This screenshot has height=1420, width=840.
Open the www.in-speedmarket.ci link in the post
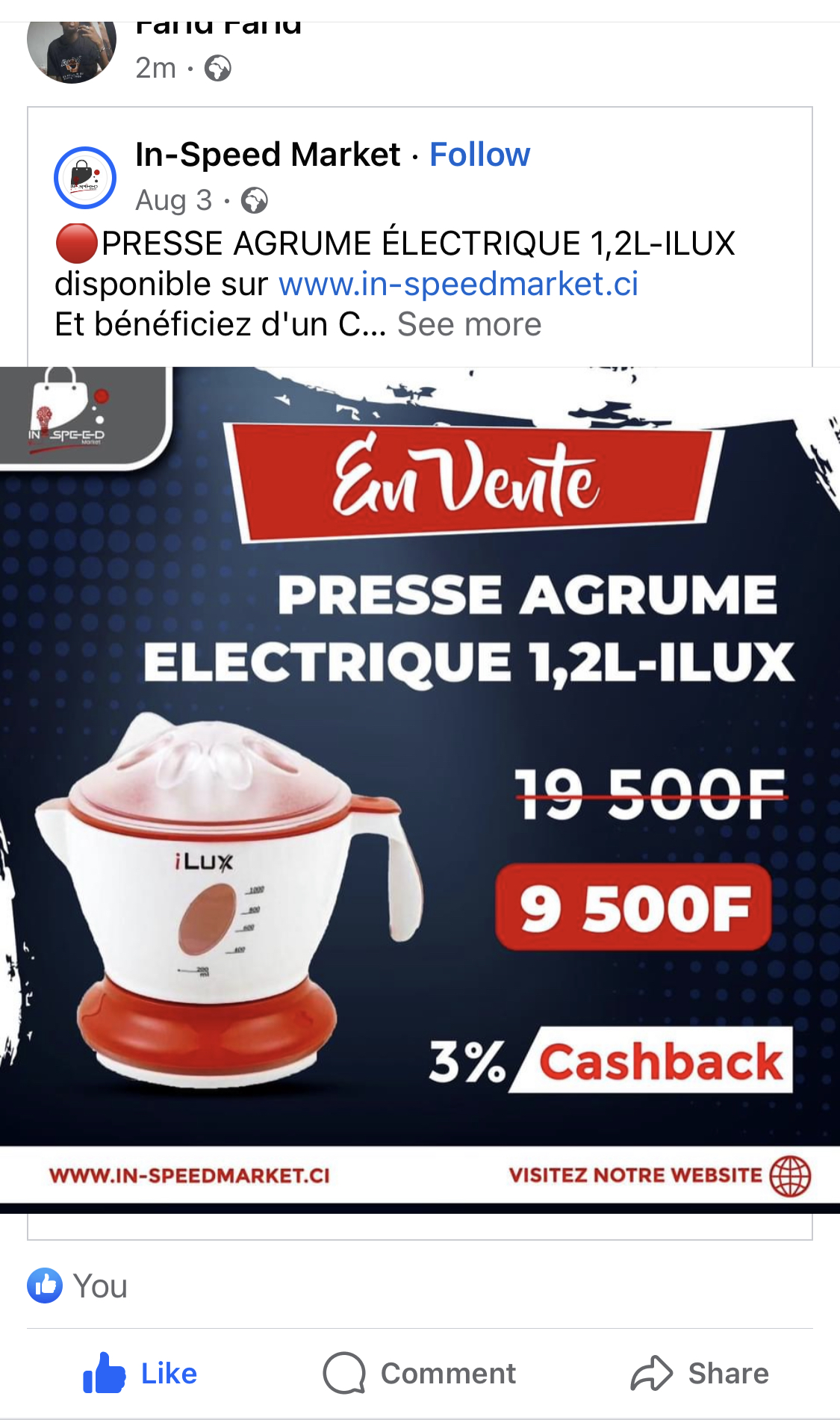[458, 285]
